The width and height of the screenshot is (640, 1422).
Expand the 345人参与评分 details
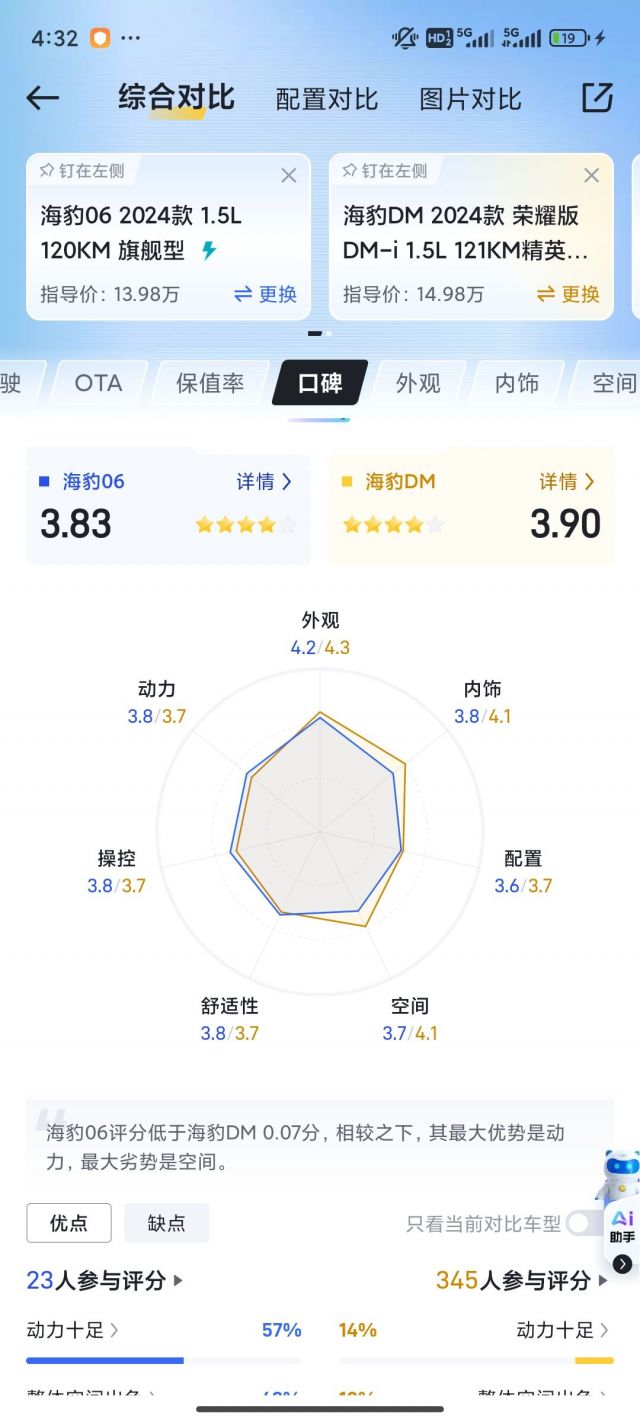522,1280
